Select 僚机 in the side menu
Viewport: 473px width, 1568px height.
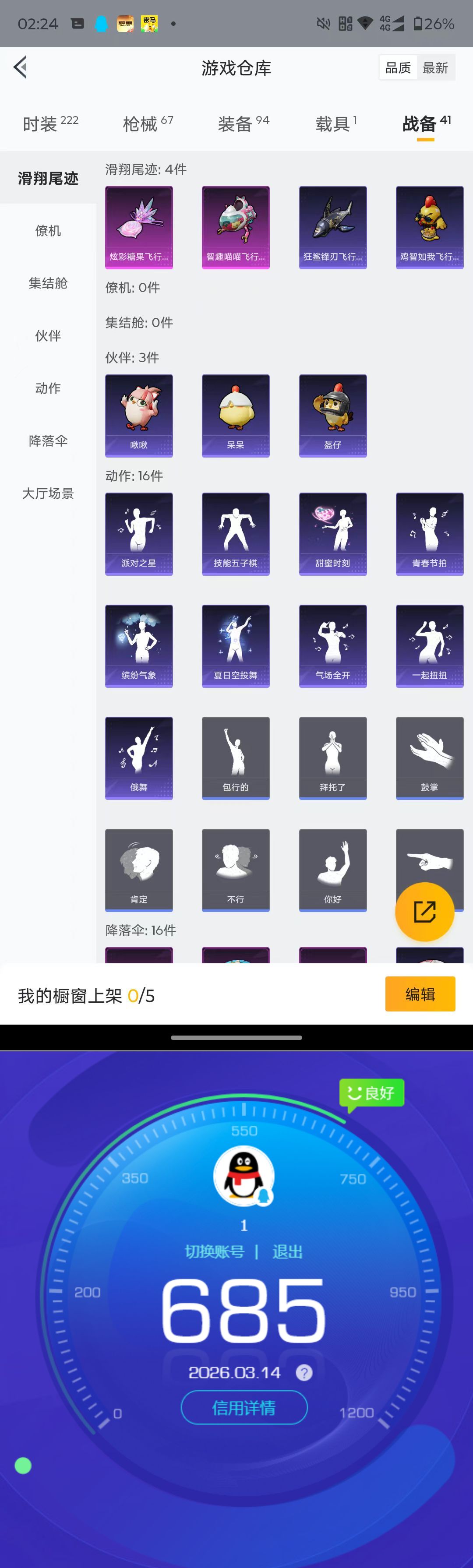(x=48, y=231)
